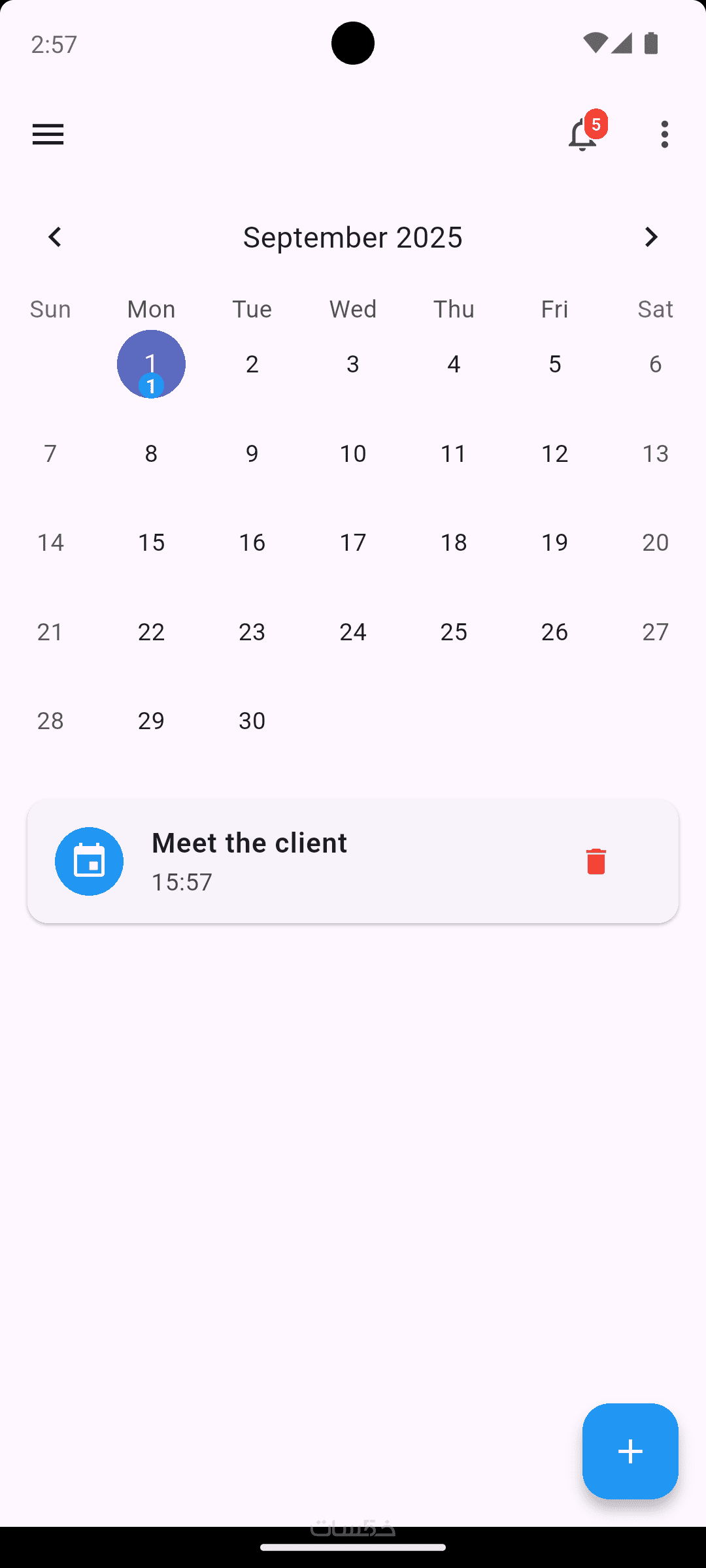Select September 7 on the calendar
Screen dimensions: 706x1568
[x=50, y=453]
